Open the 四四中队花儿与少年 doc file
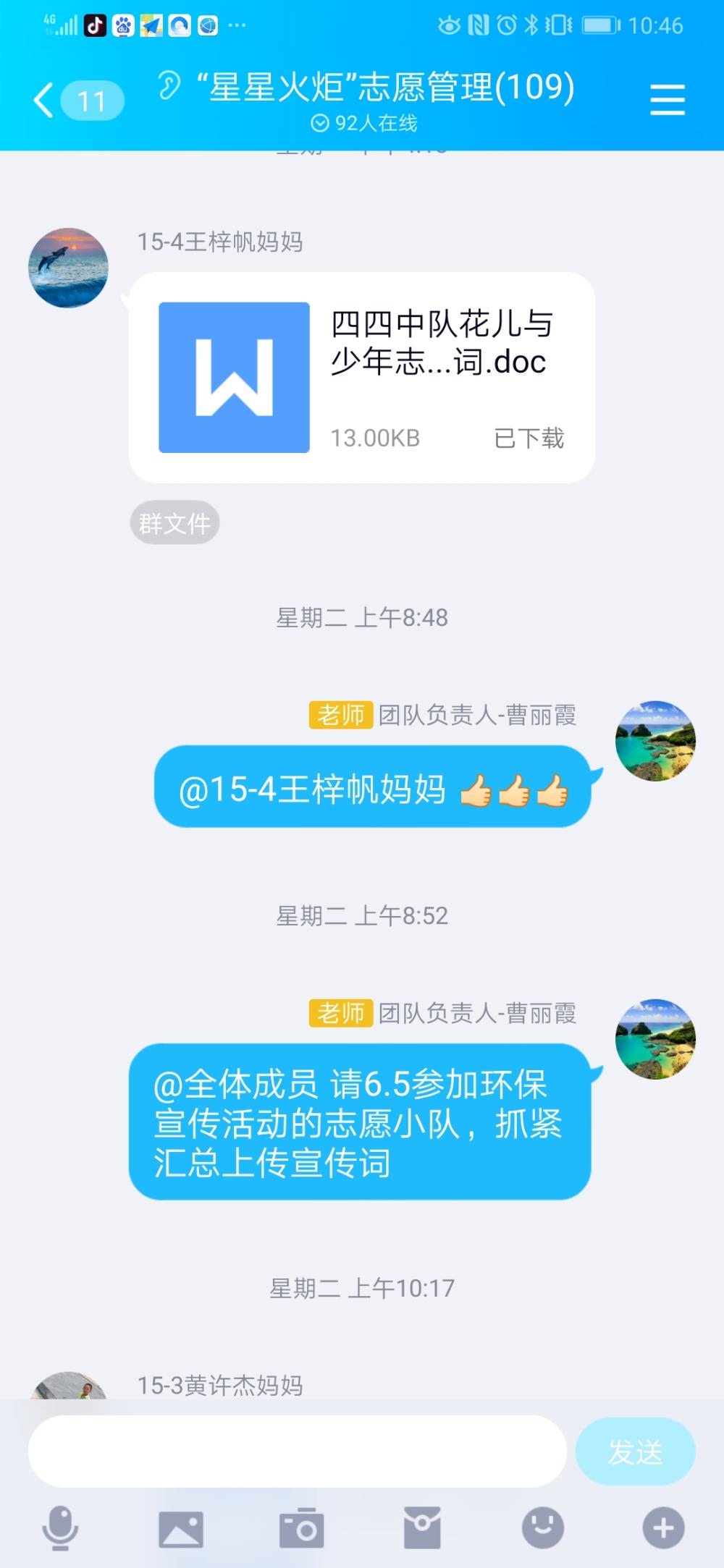The height and width of the screenshot is (1568, 724). [x=362, y=377]
